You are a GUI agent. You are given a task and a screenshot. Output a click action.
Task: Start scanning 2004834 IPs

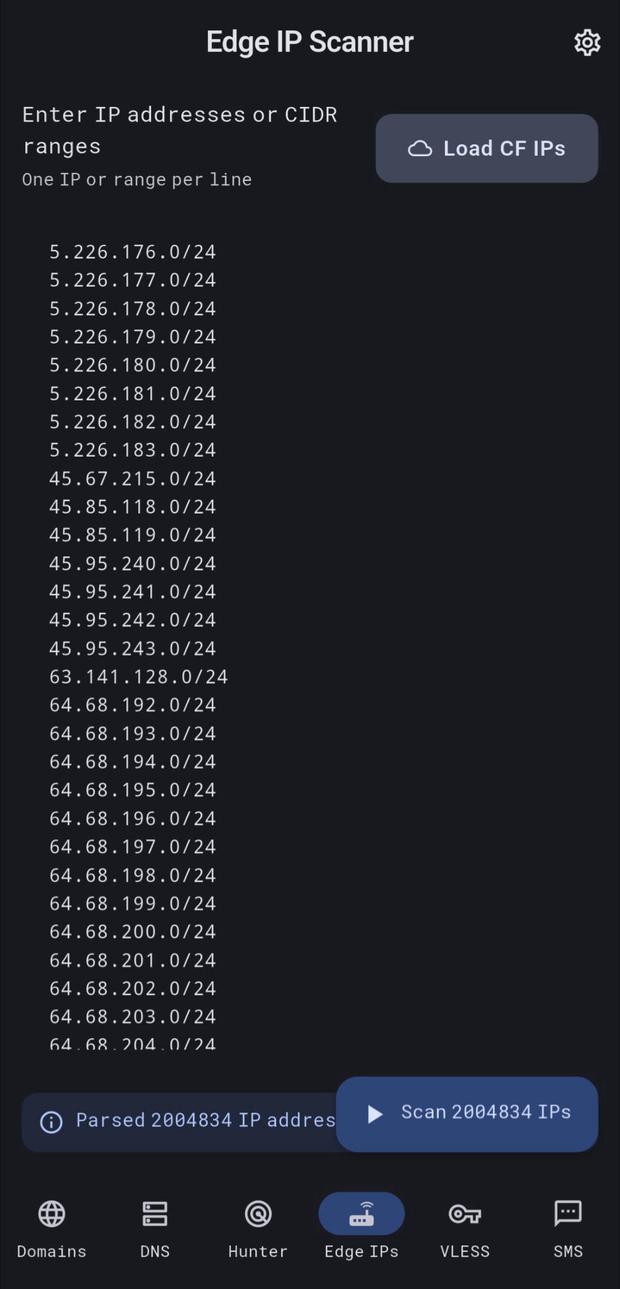point(467,1113)
